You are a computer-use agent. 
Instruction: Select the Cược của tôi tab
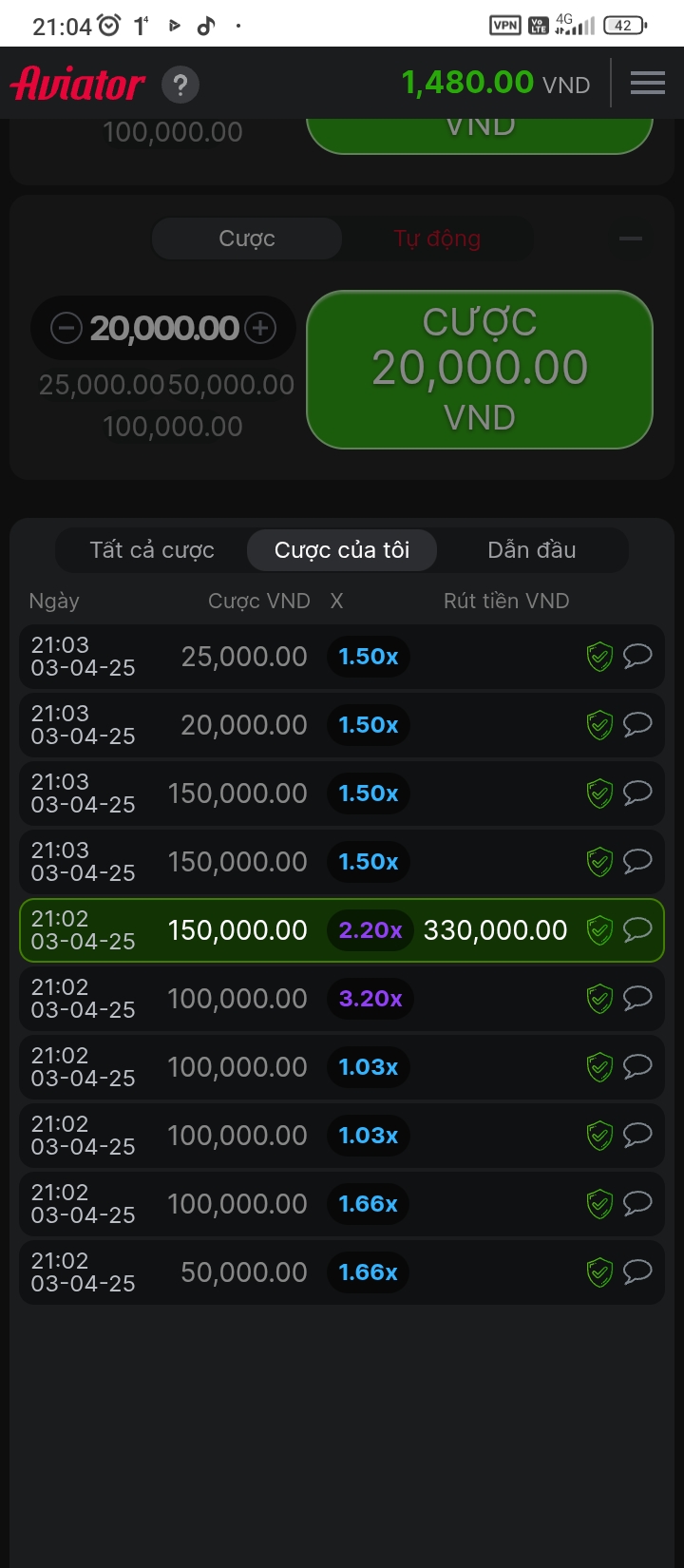coord(342,550)
